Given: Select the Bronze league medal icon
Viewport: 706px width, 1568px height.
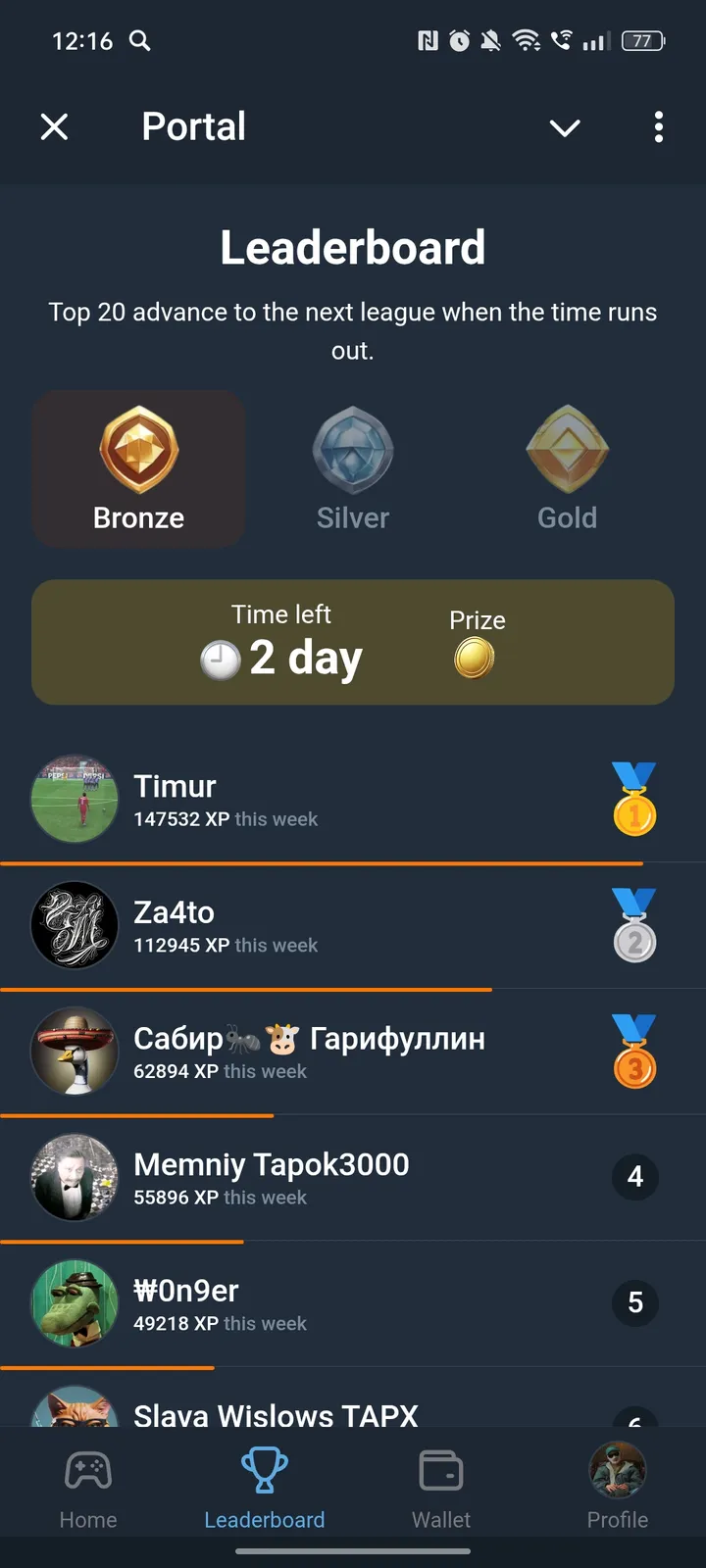Looking at the screenshot, I should click(138, 451).
